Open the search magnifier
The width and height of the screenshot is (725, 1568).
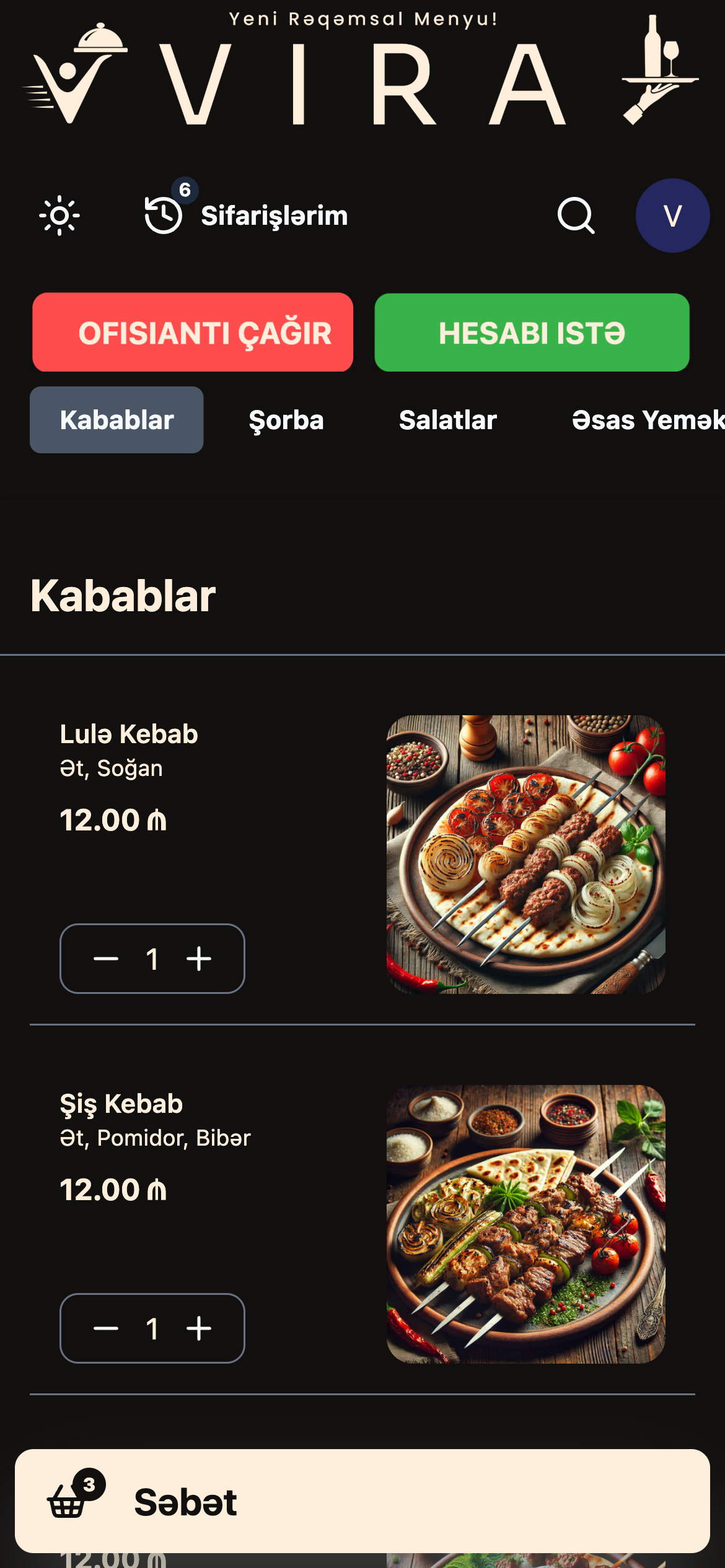[x=576, y=216]
